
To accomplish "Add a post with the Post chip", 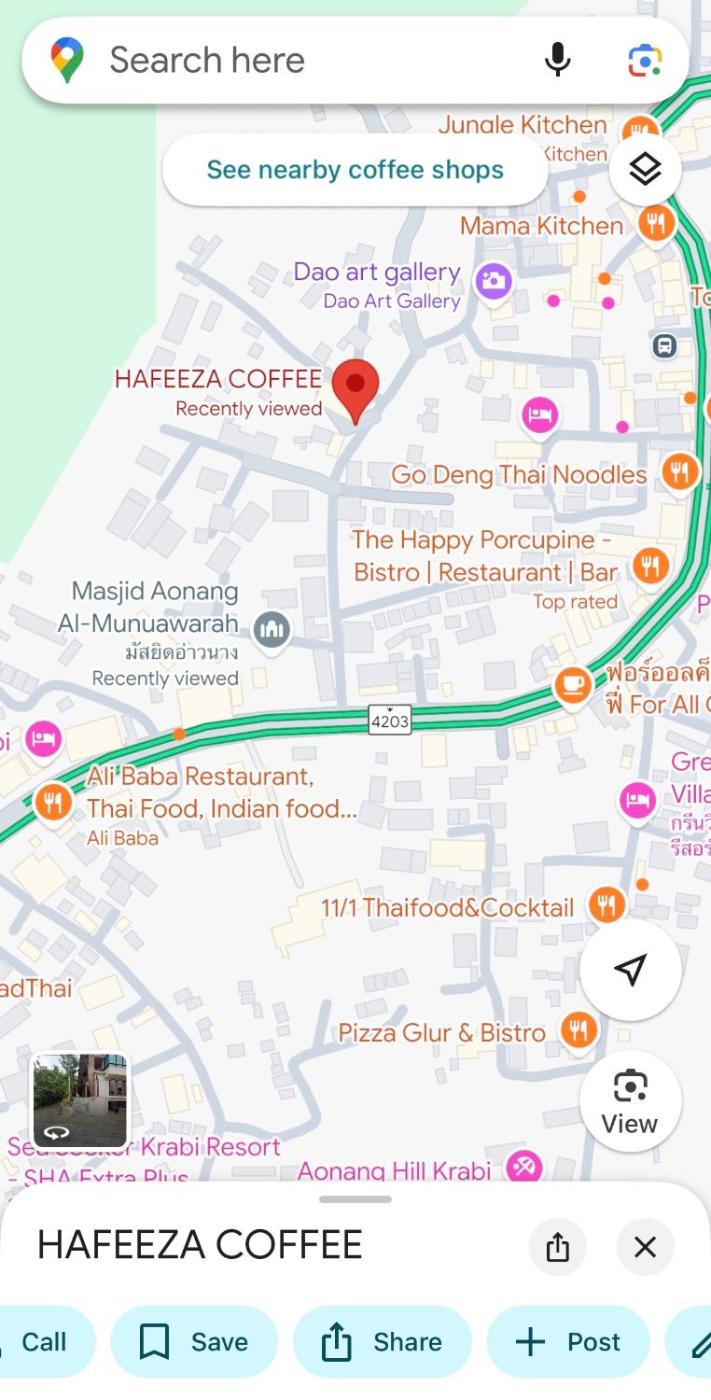I will [568, 1342].
